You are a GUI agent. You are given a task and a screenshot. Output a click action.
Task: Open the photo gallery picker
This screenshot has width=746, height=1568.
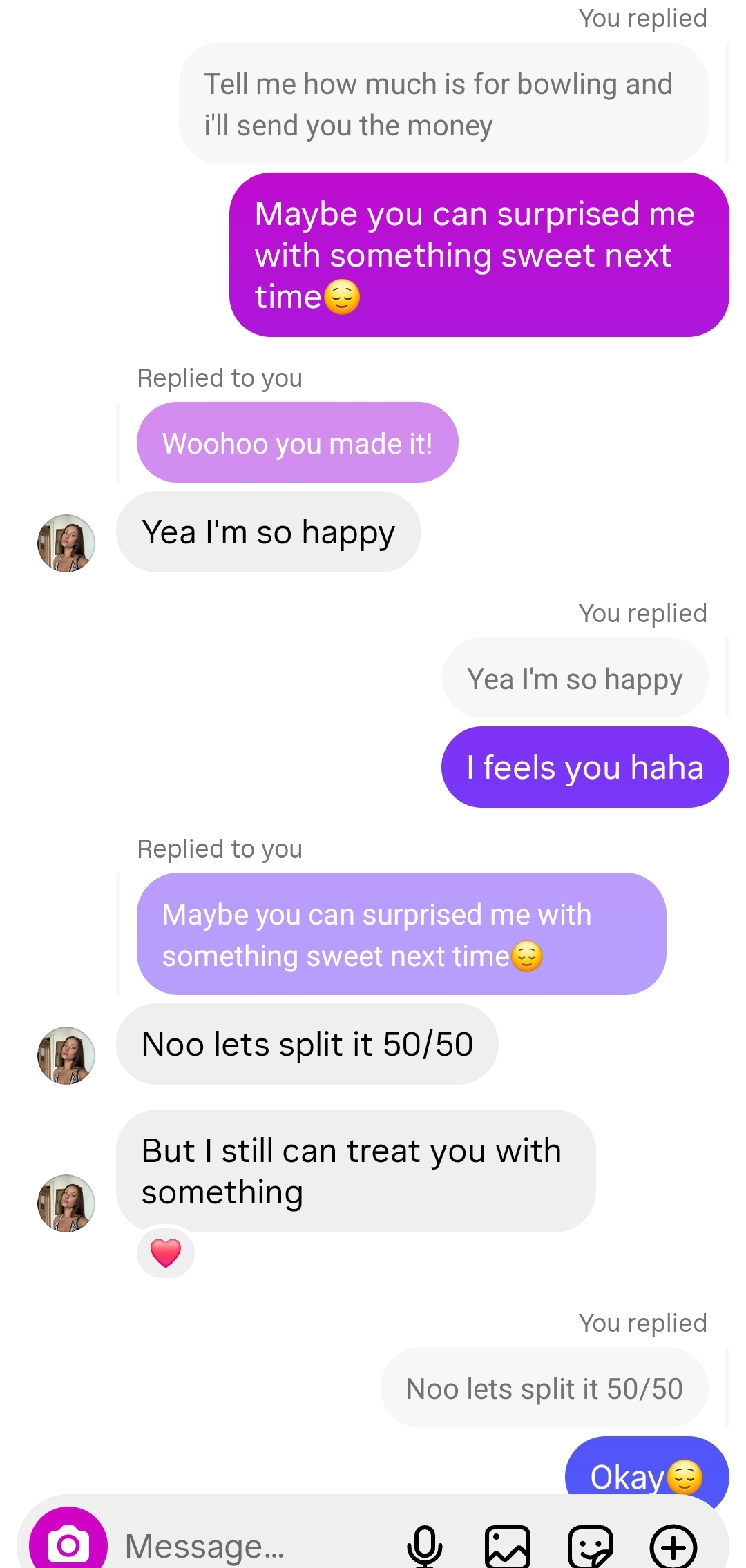pos(508,1547)
